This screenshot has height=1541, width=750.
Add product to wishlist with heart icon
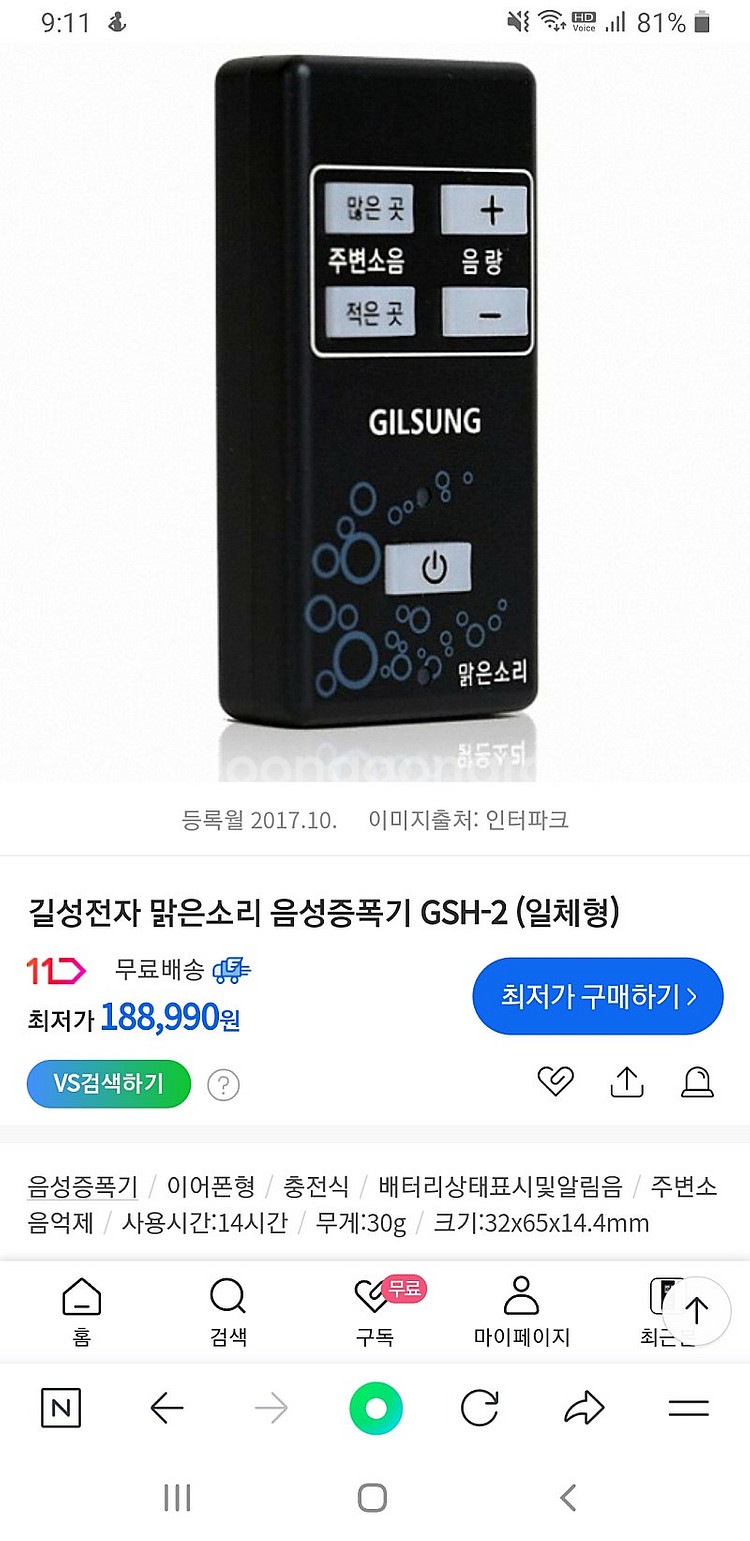555,1081
